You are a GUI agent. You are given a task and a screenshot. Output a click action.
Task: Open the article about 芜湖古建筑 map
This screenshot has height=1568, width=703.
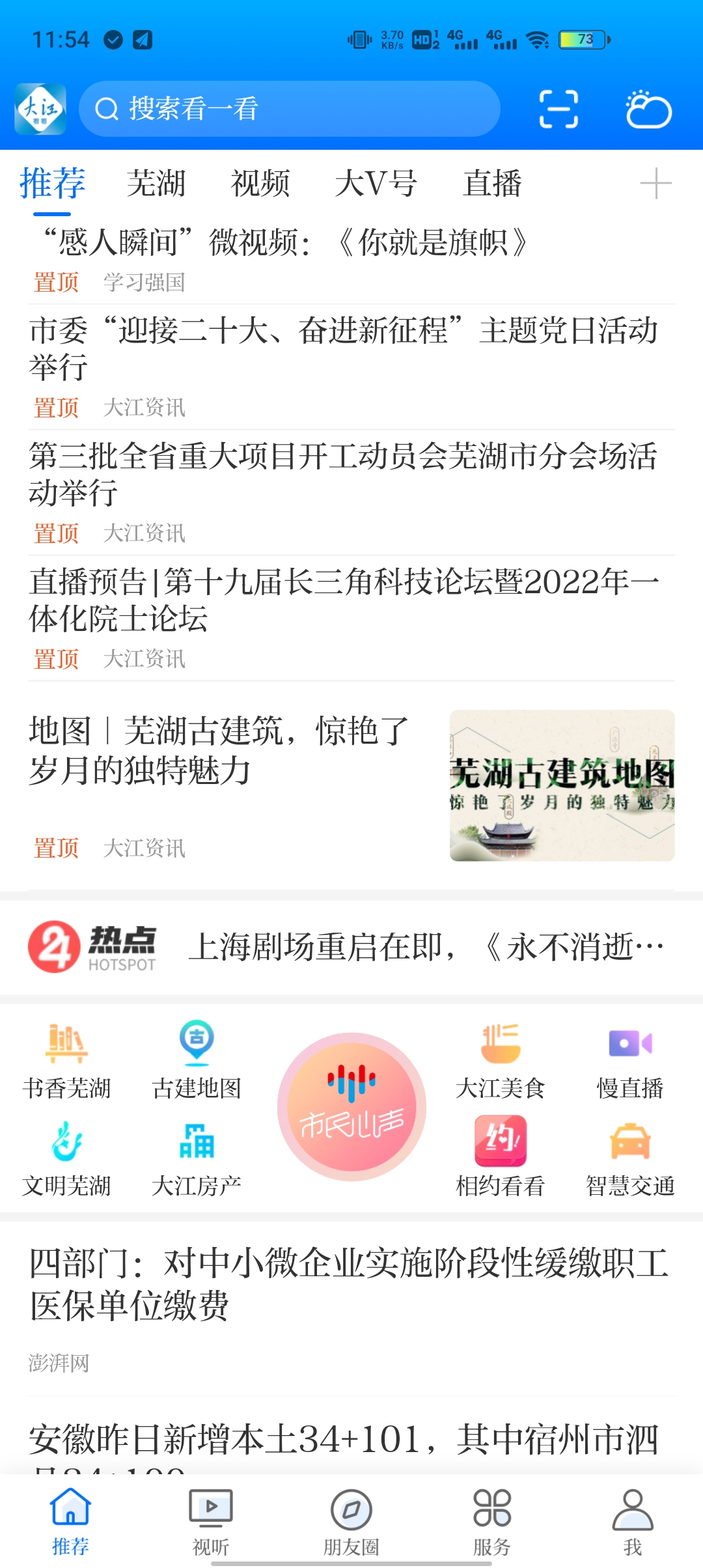[x=220, y=755]
